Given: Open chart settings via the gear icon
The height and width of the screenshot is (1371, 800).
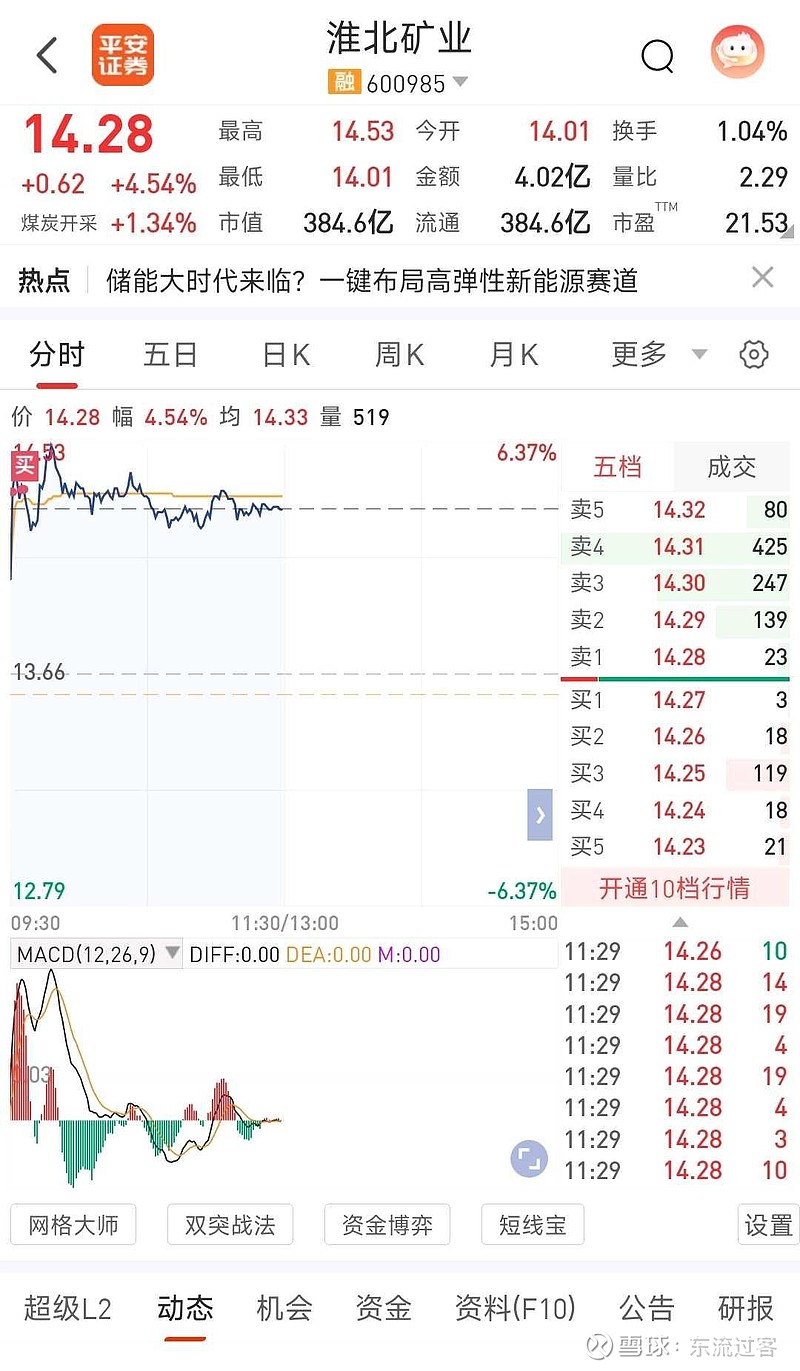Looking at the screenshot, I should 753,354.
